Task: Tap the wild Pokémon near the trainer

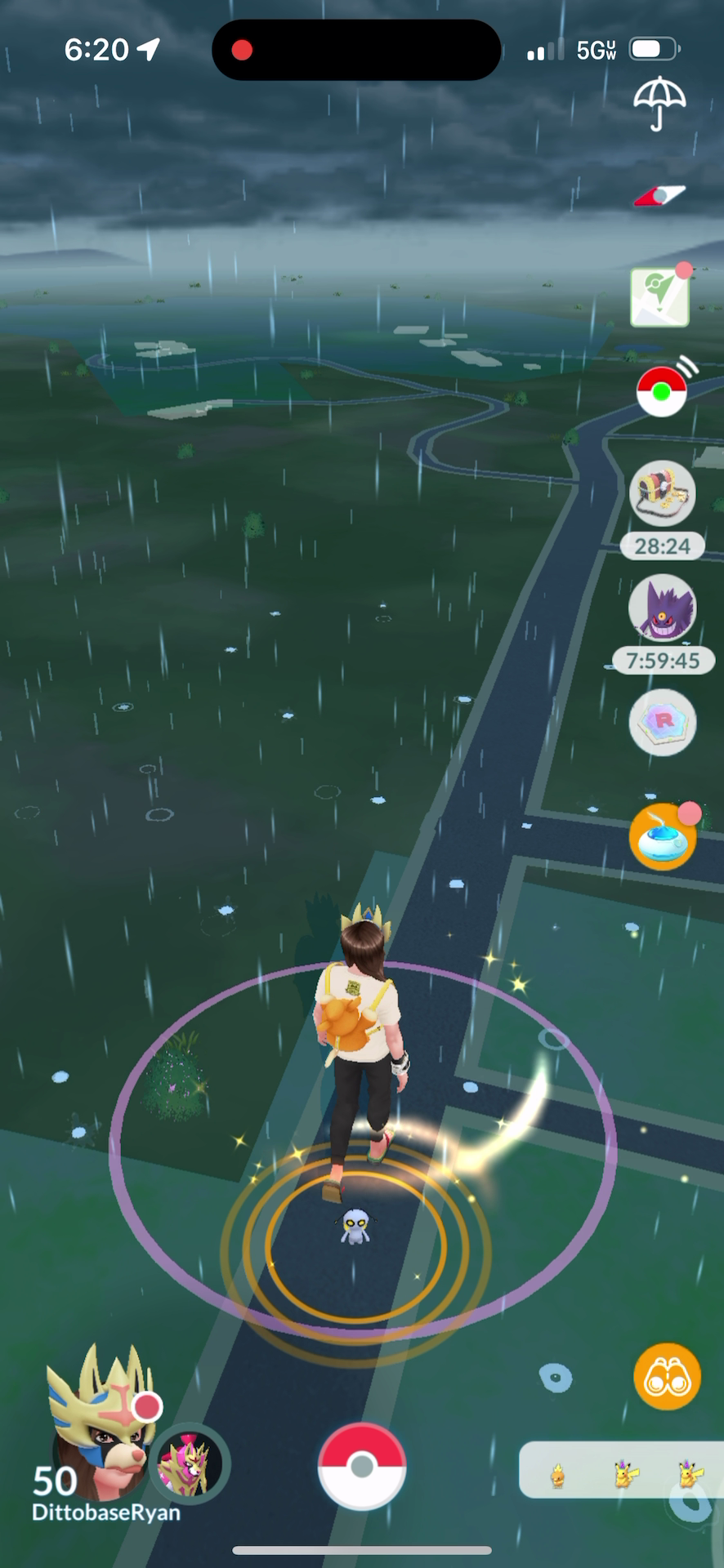Action: [355, 1227]
